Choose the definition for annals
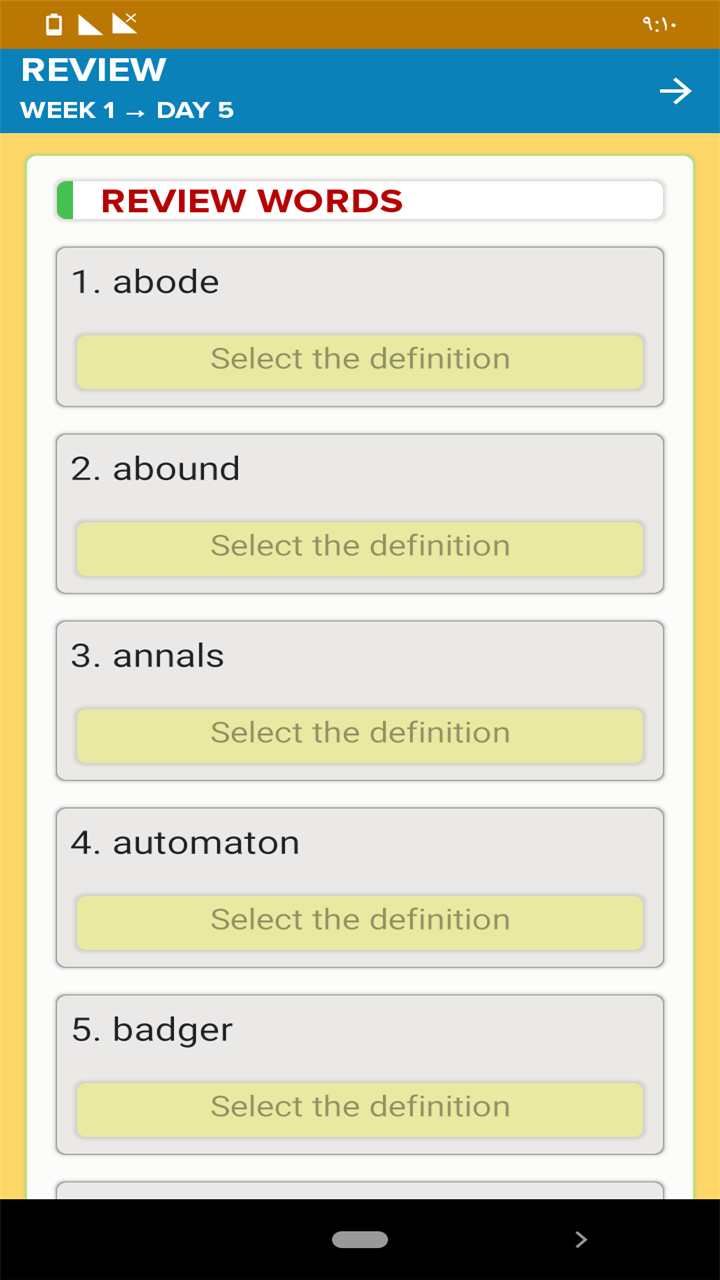 tap(360, 734)
